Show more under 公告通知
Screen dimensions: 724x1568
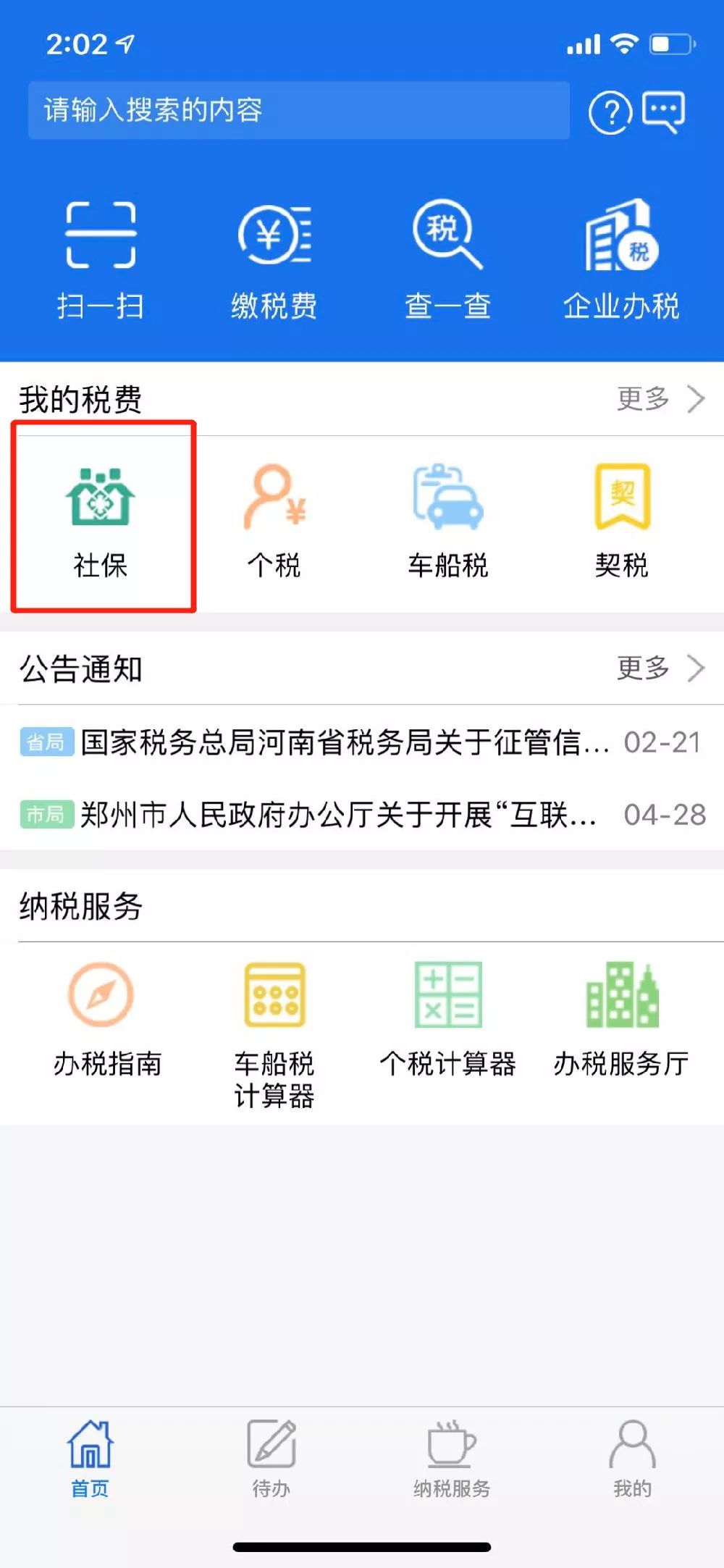pyautogui.click(x=660, y=668)
